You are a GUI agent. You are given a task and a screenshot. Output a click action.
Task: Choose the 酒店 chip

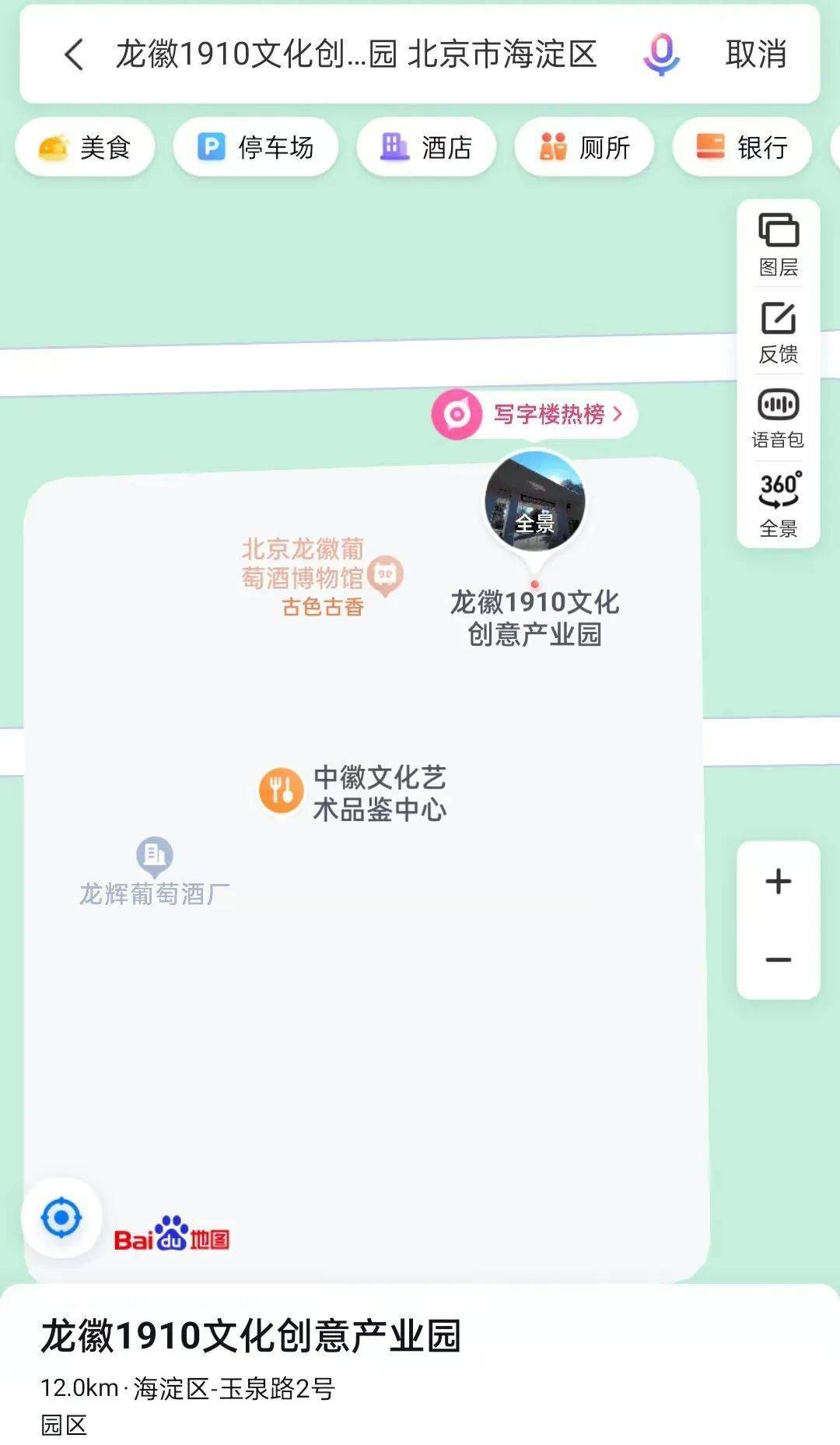click(426, 147)
